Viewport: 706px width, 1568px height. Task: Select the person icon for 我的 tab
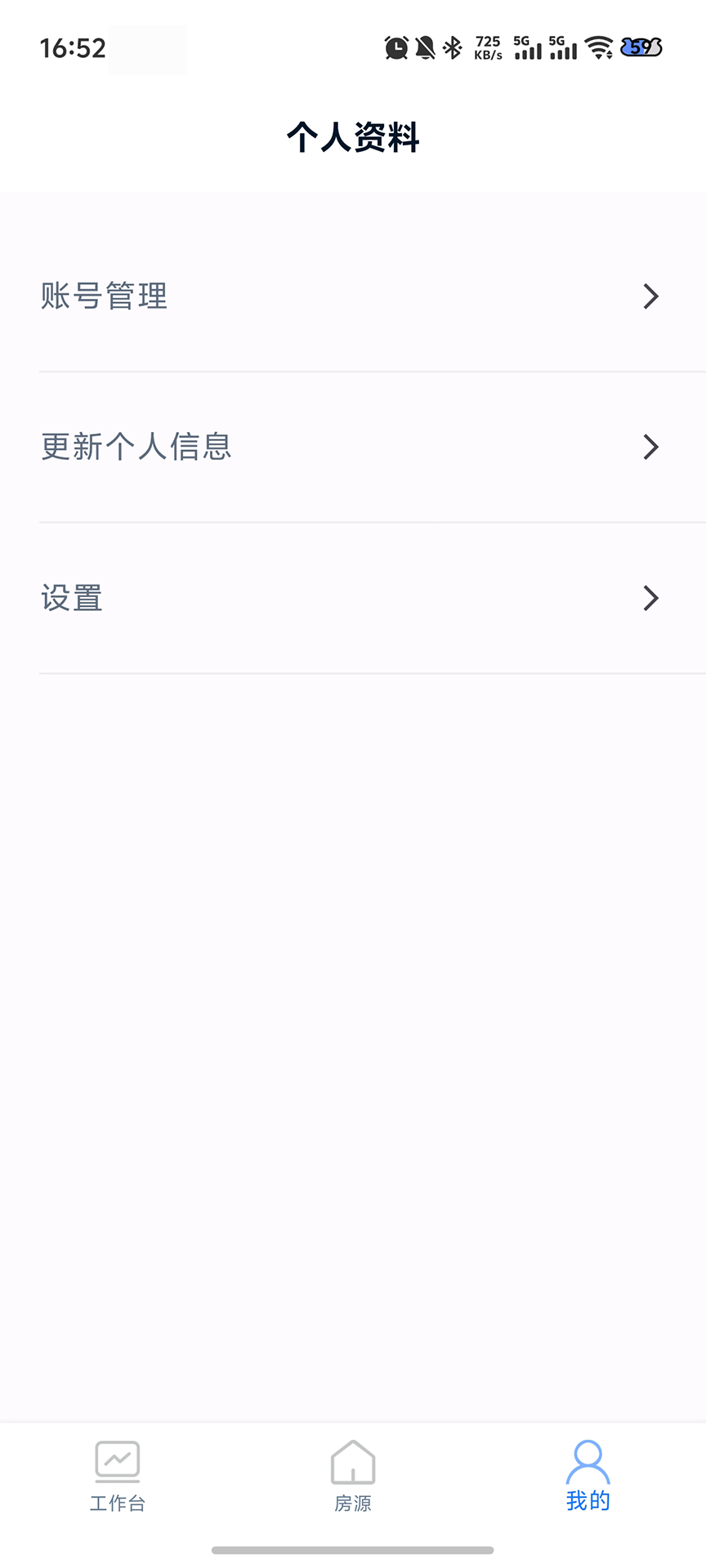point(587,1462)
